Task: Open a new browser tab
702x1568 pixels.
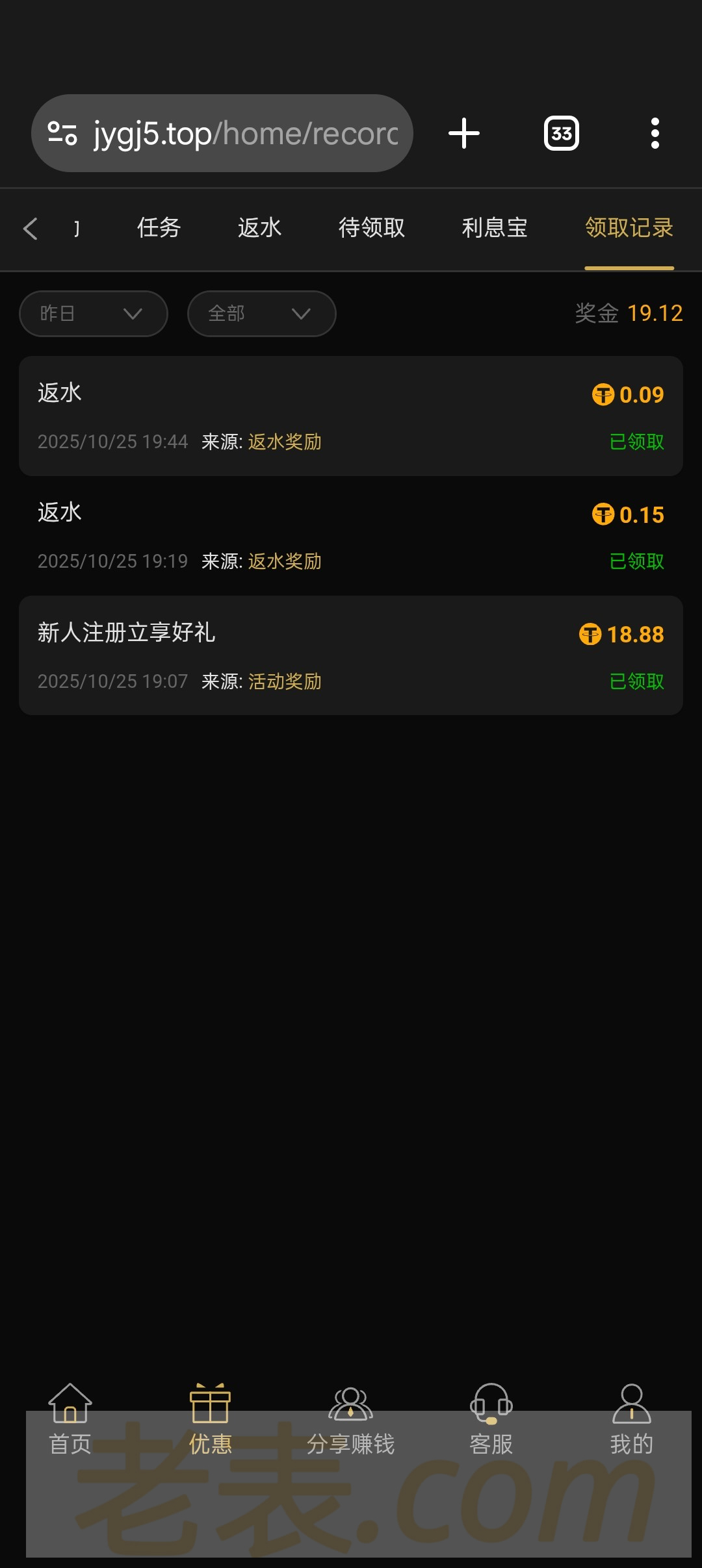Action: [x=464, y=133]
